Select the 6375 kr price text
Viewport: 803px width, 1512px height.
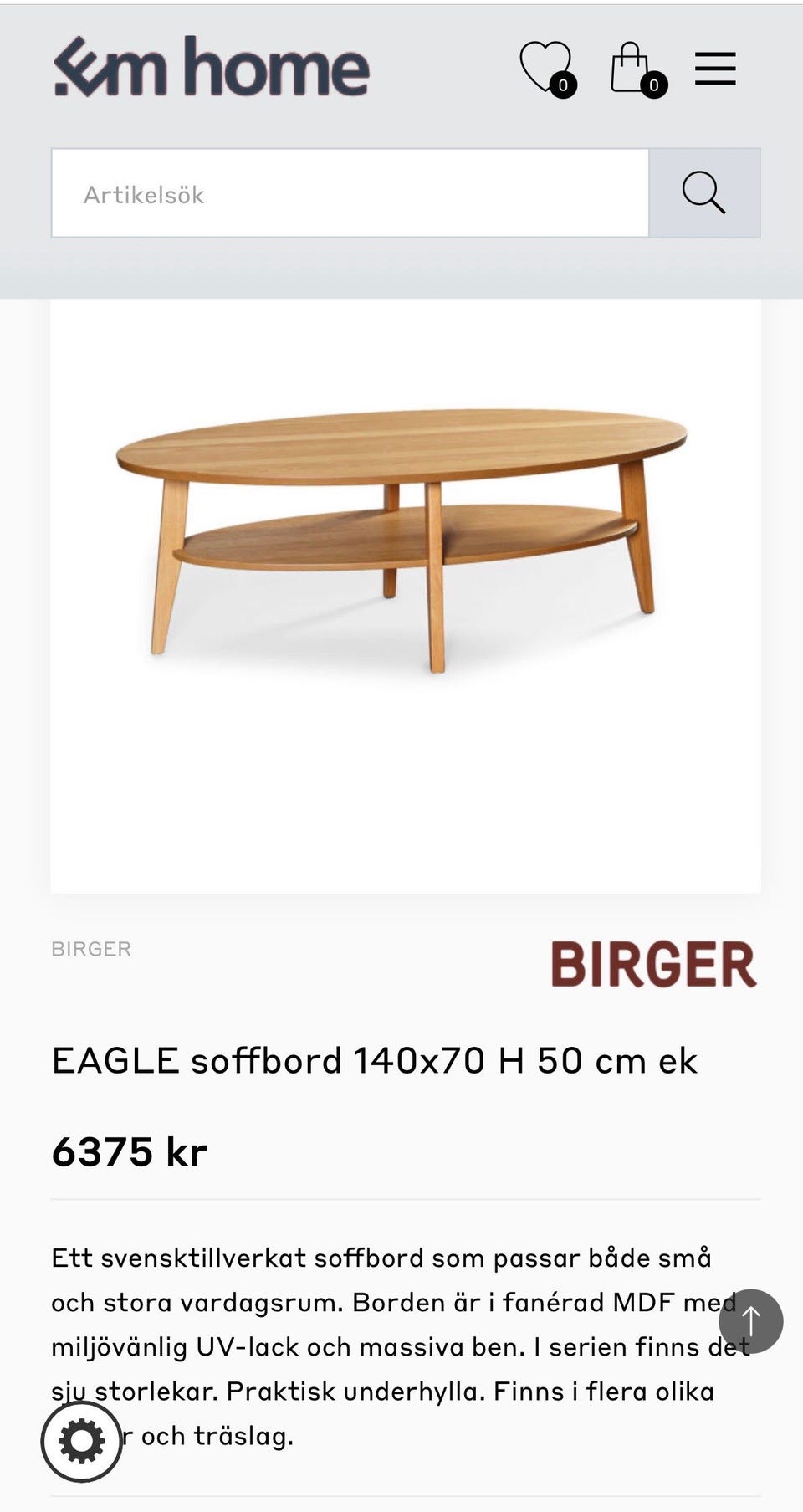[x=130, y=1152]
